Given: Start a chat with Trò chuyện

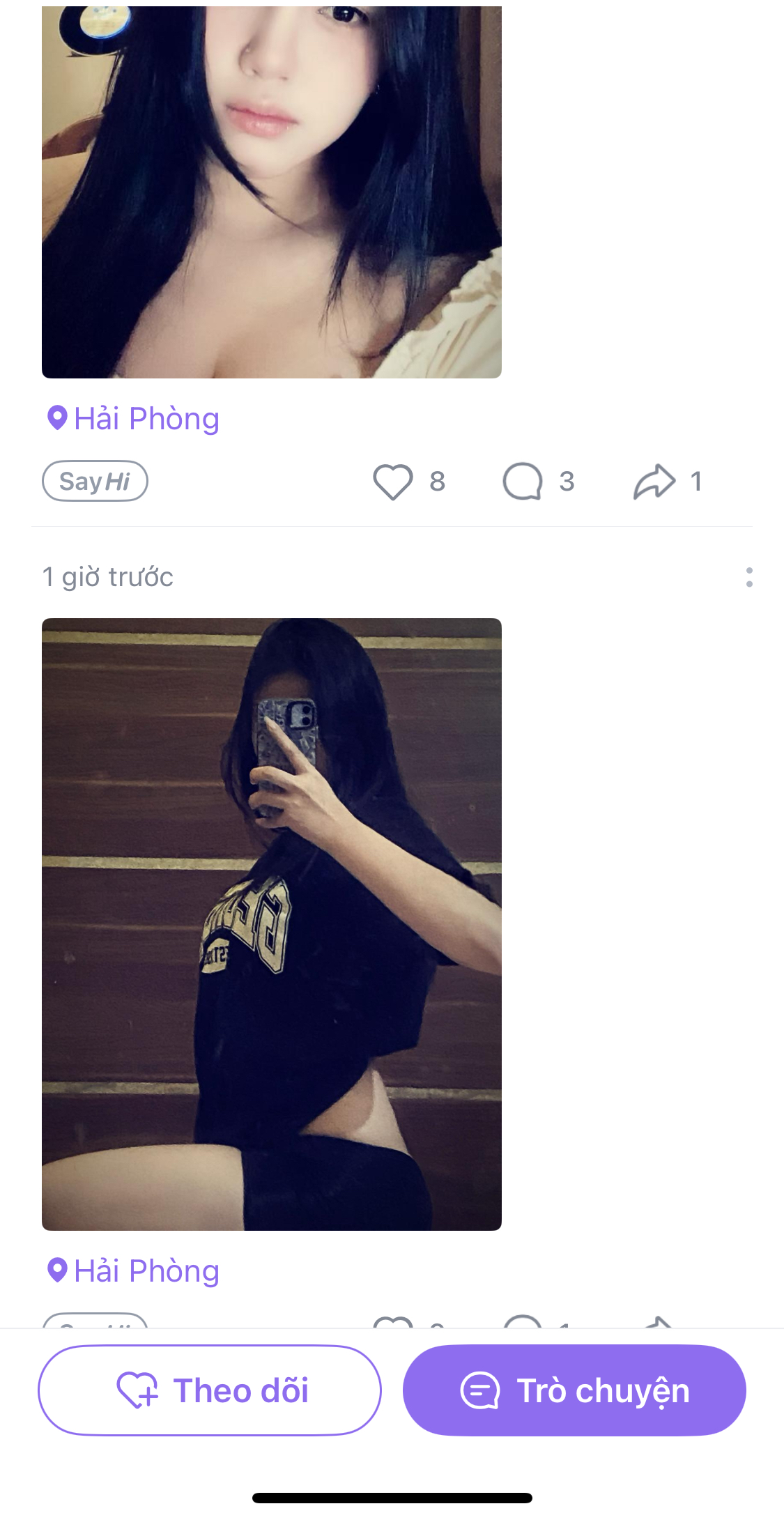Looking at the screenshot, I should point(574,1390).
